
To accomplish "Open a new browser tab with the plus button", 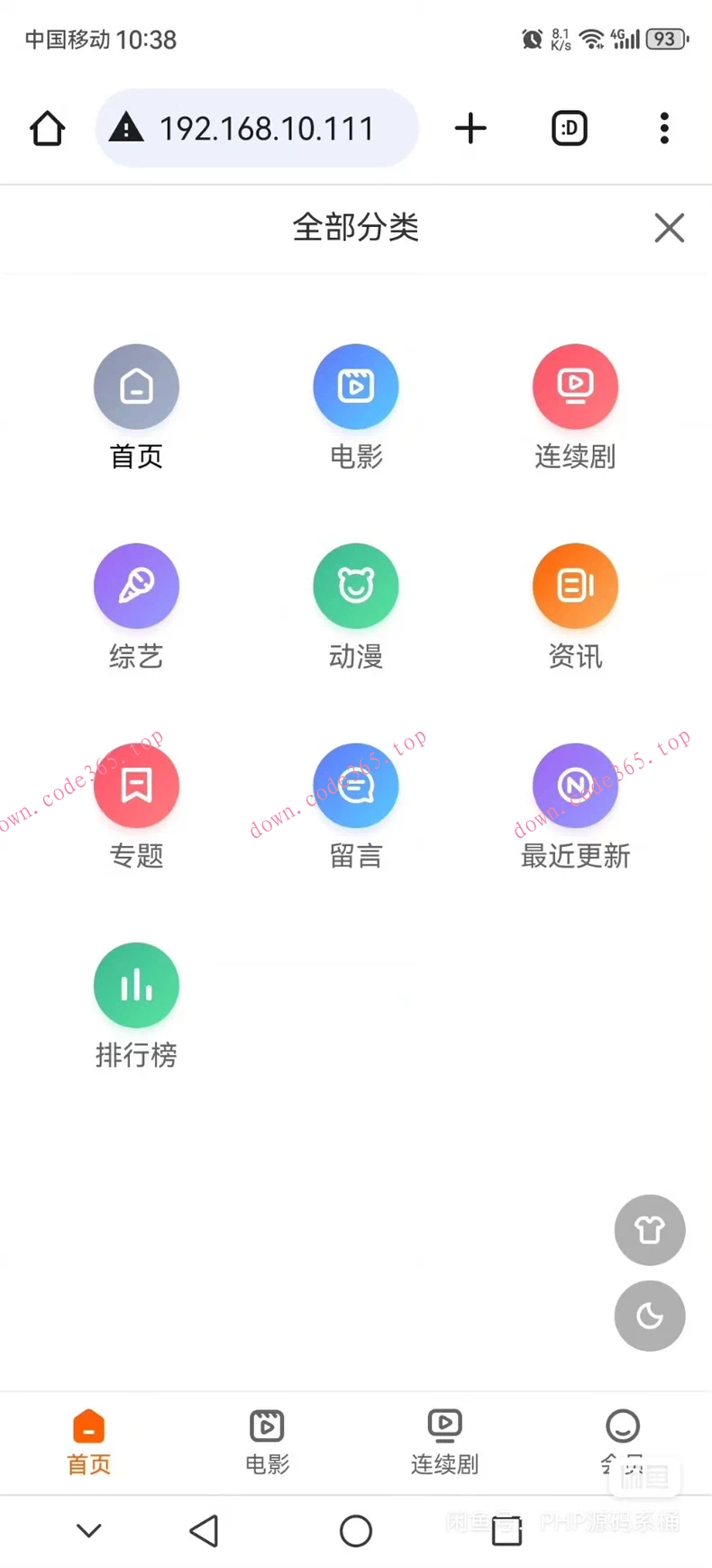I will point(470,128).
